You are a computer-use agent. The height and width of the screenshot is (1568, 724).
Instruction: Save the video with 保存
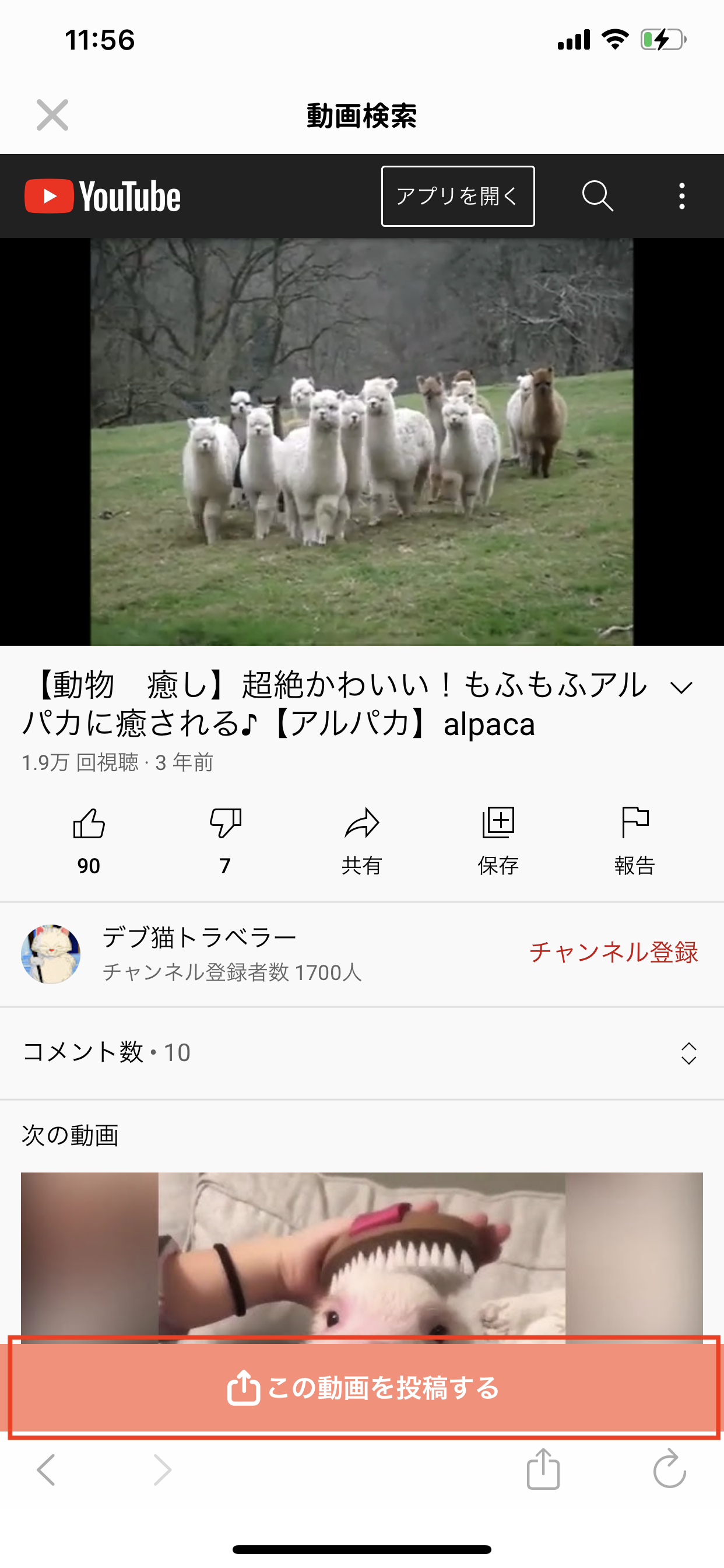click(498, 837)
